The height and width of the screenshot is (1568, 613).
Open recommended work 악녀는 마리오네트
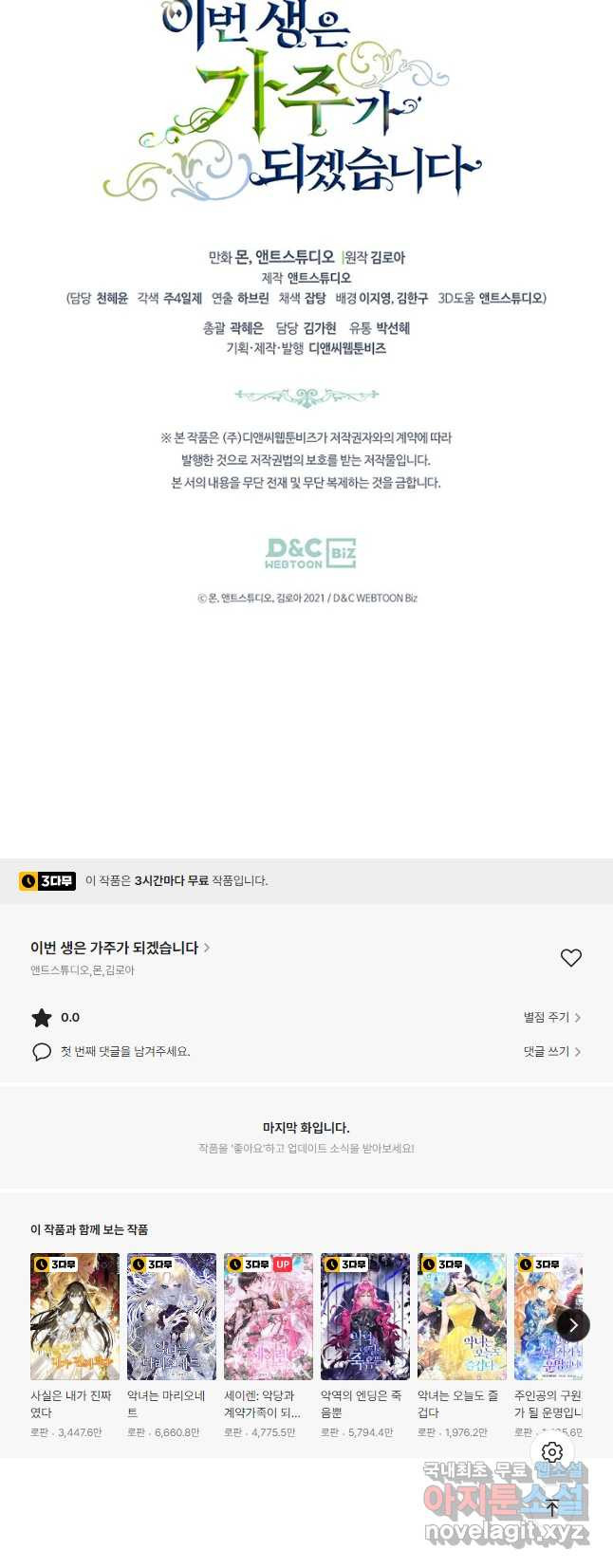(x=172, y=1317)
